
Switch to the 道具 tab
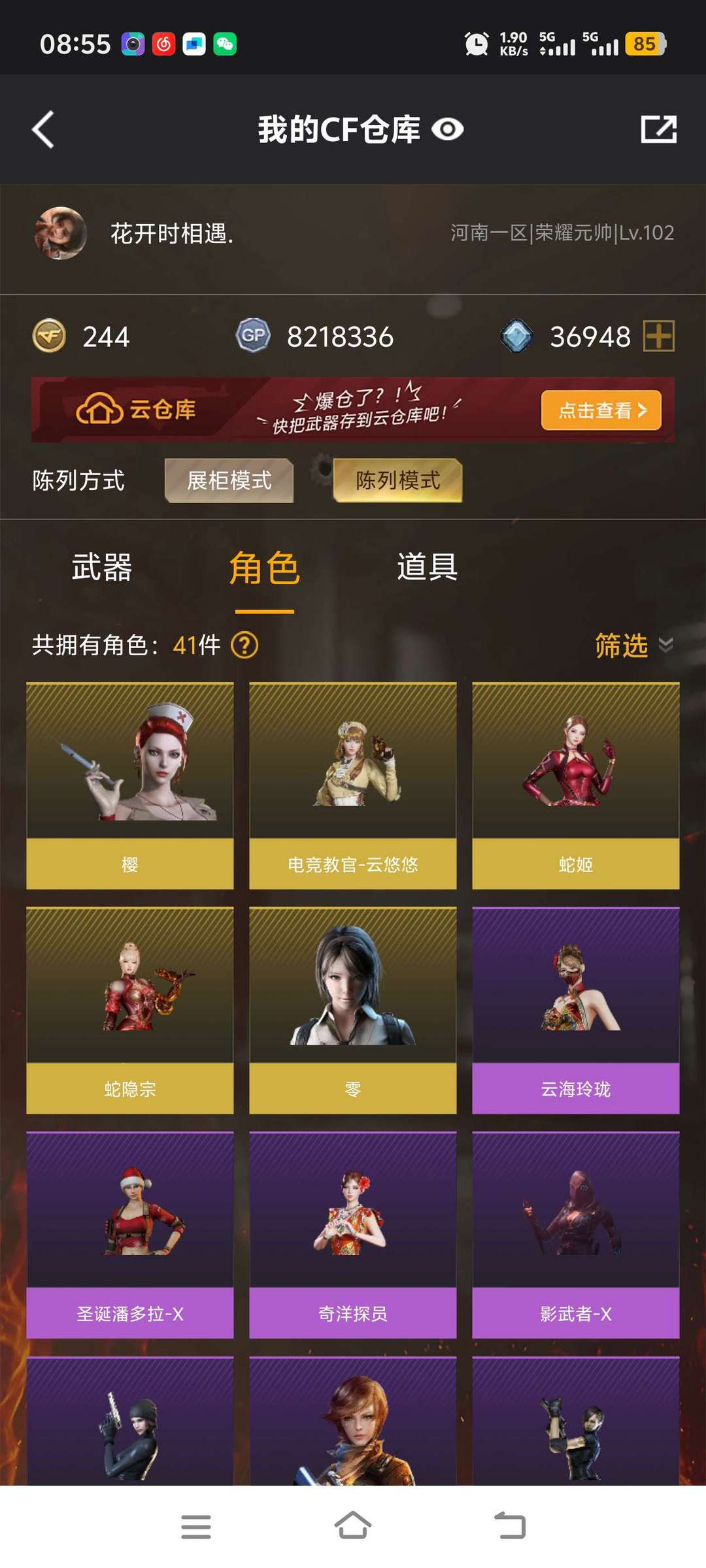click(427, 567)
